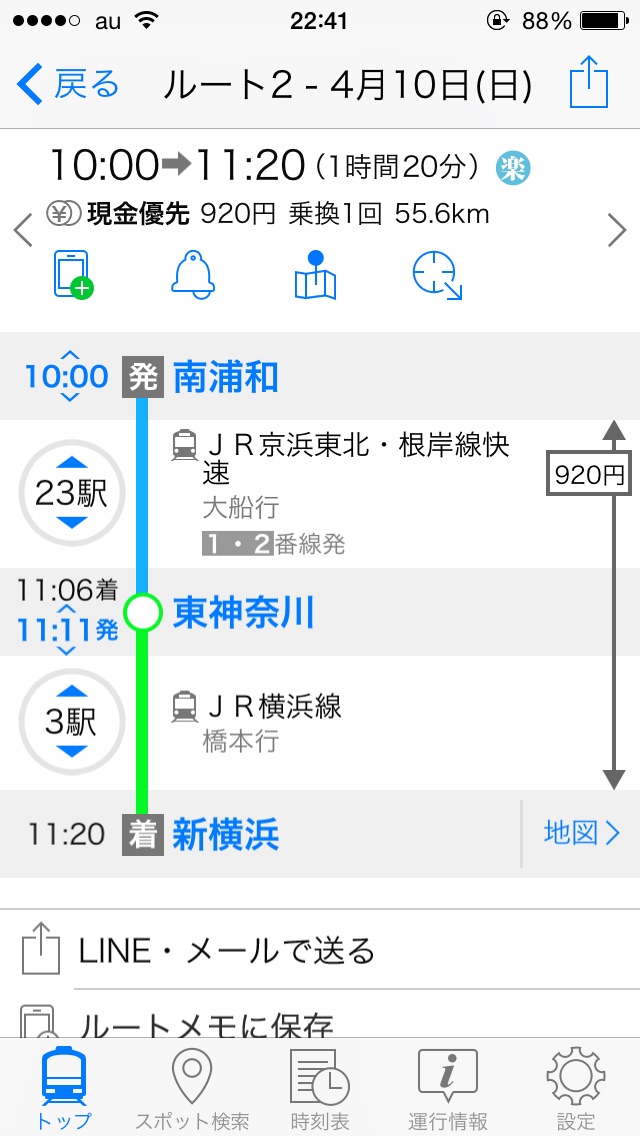Tap the phone-with-plus icon
Screen dimensions: 640x1136
click(72, 274)
